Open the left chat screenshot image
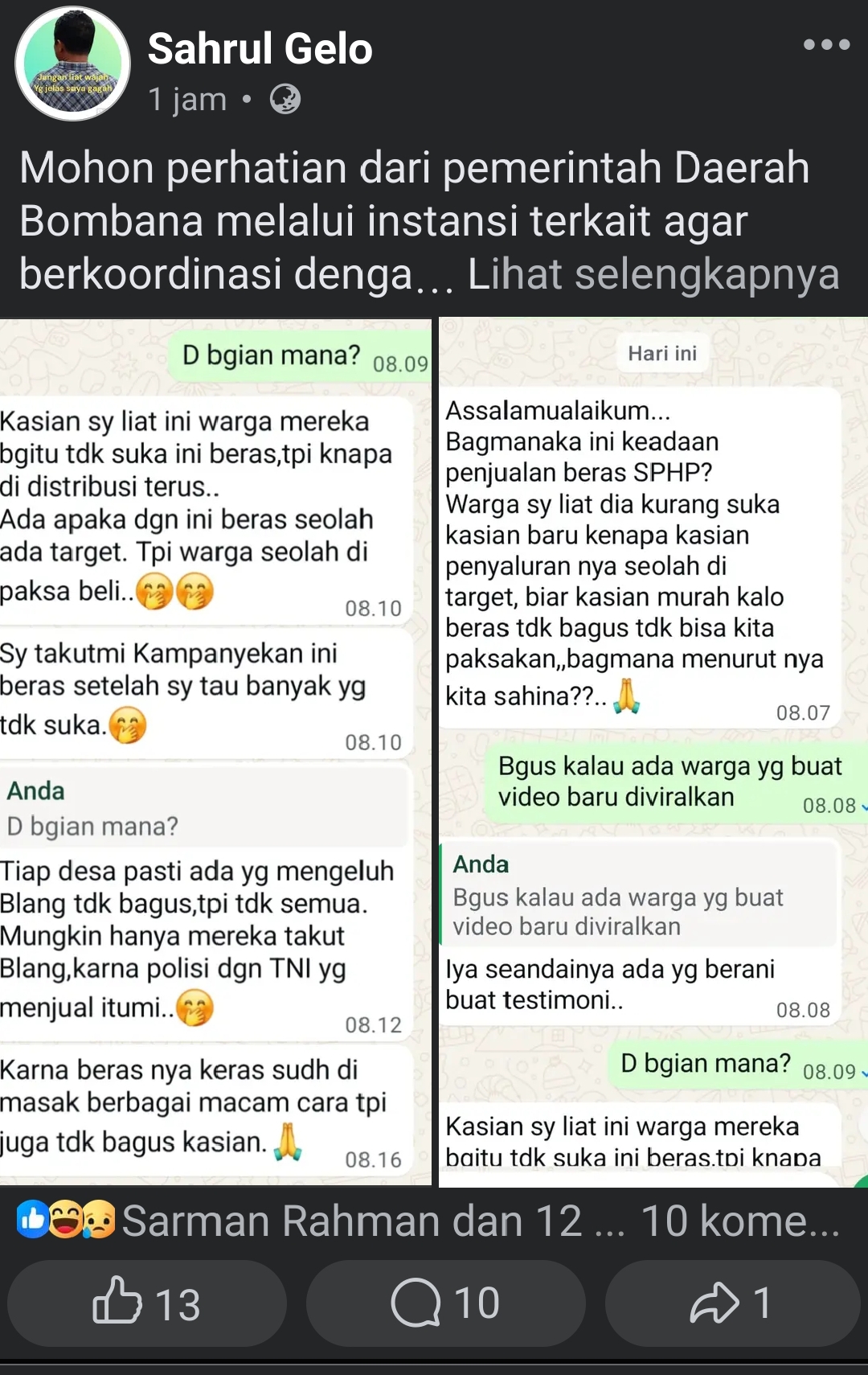868x1375 pixels. 215,752
